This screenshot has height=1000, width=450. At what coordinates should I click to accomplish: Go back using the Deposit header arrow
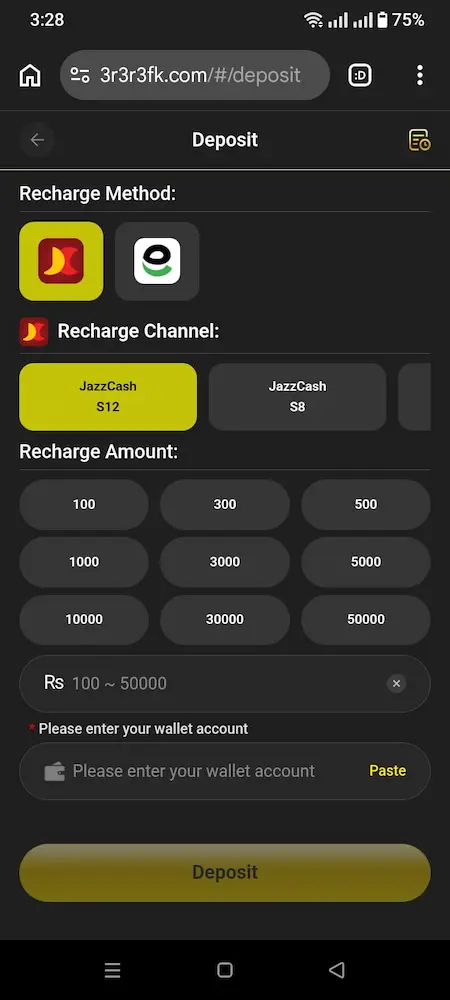37,140
